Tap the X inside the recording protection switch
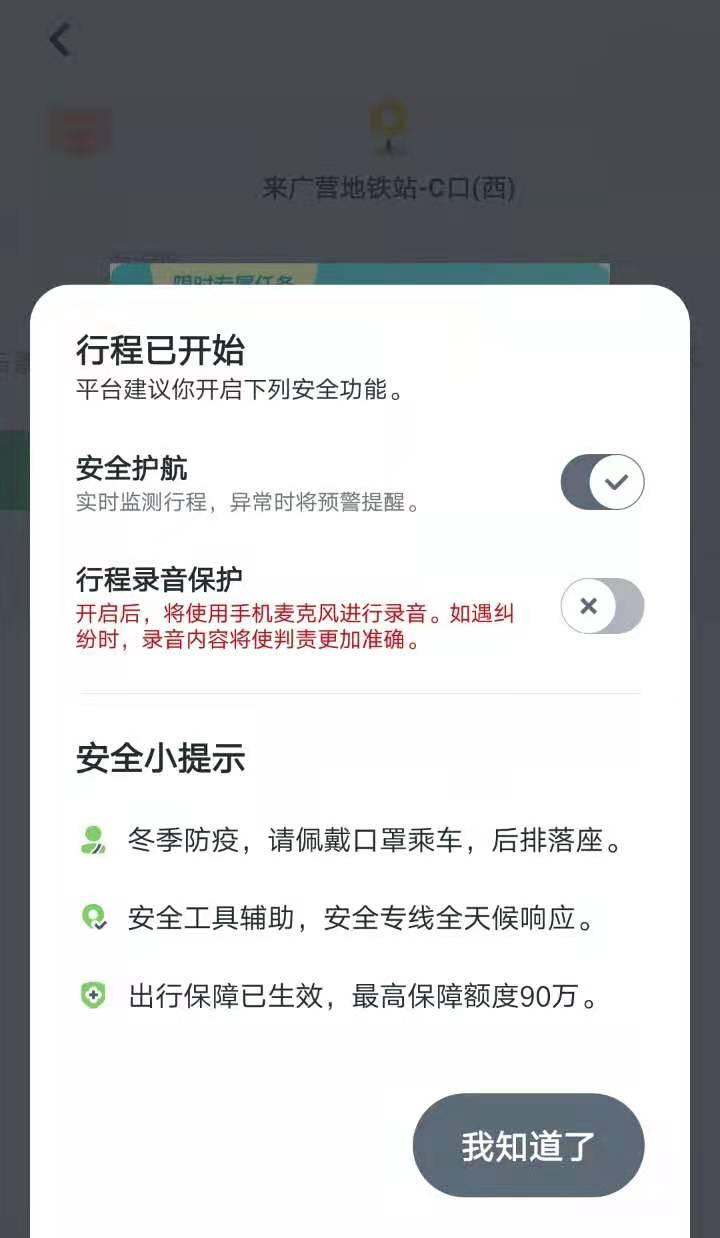The width and height of the screenshot is (720, 1238). [590, 607]
